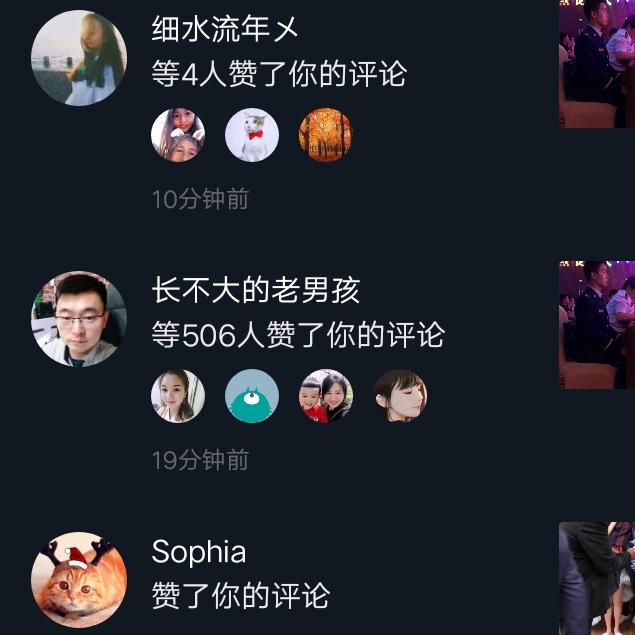This screenshot has width=635, height=635.
Task: Open the 细水流年乄 等4人赞了你的评论 notification
Action: 279,74
